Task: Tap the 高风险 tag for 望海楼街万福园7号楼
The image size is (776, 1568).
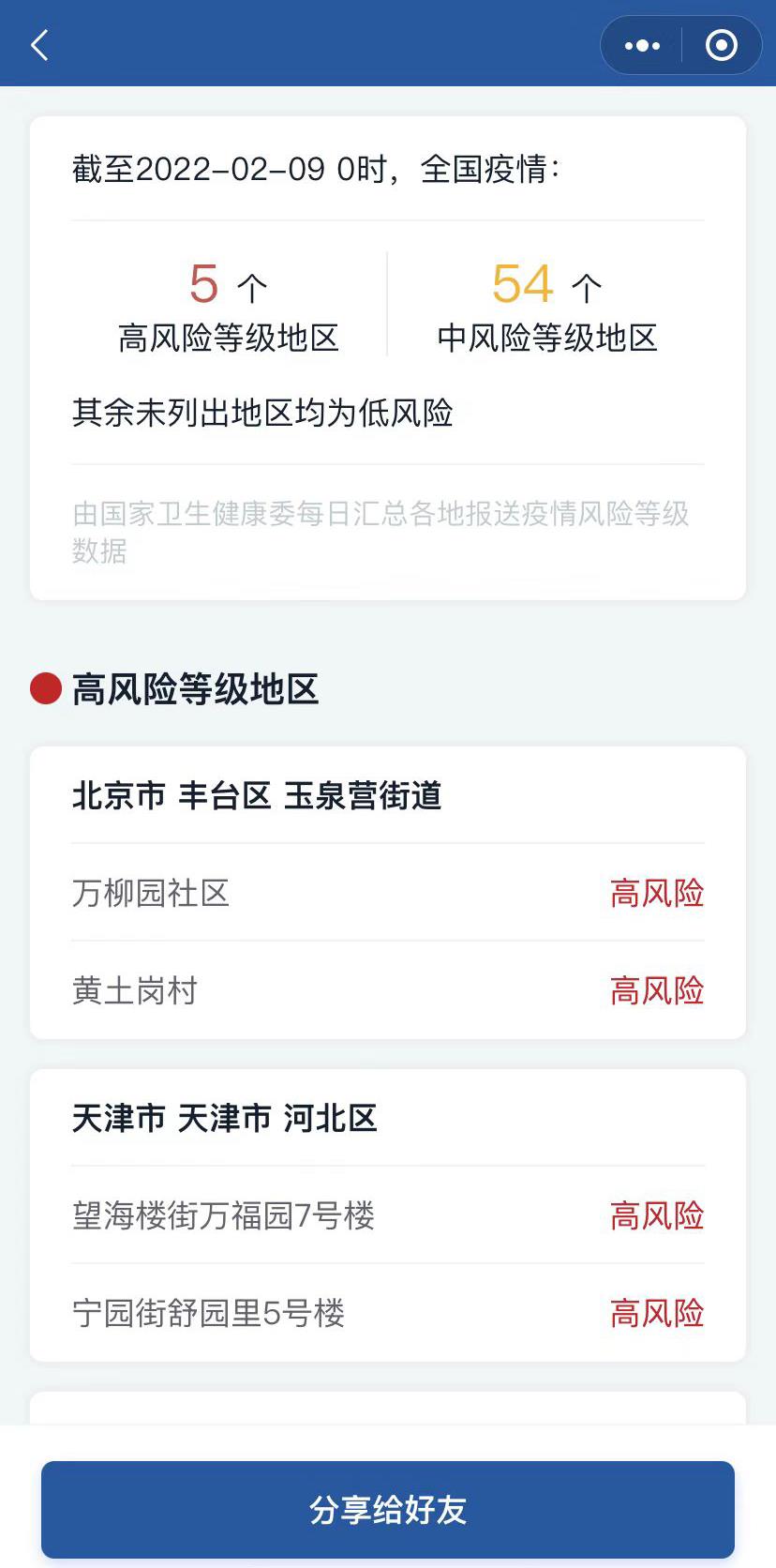Action: point(657,1215)
